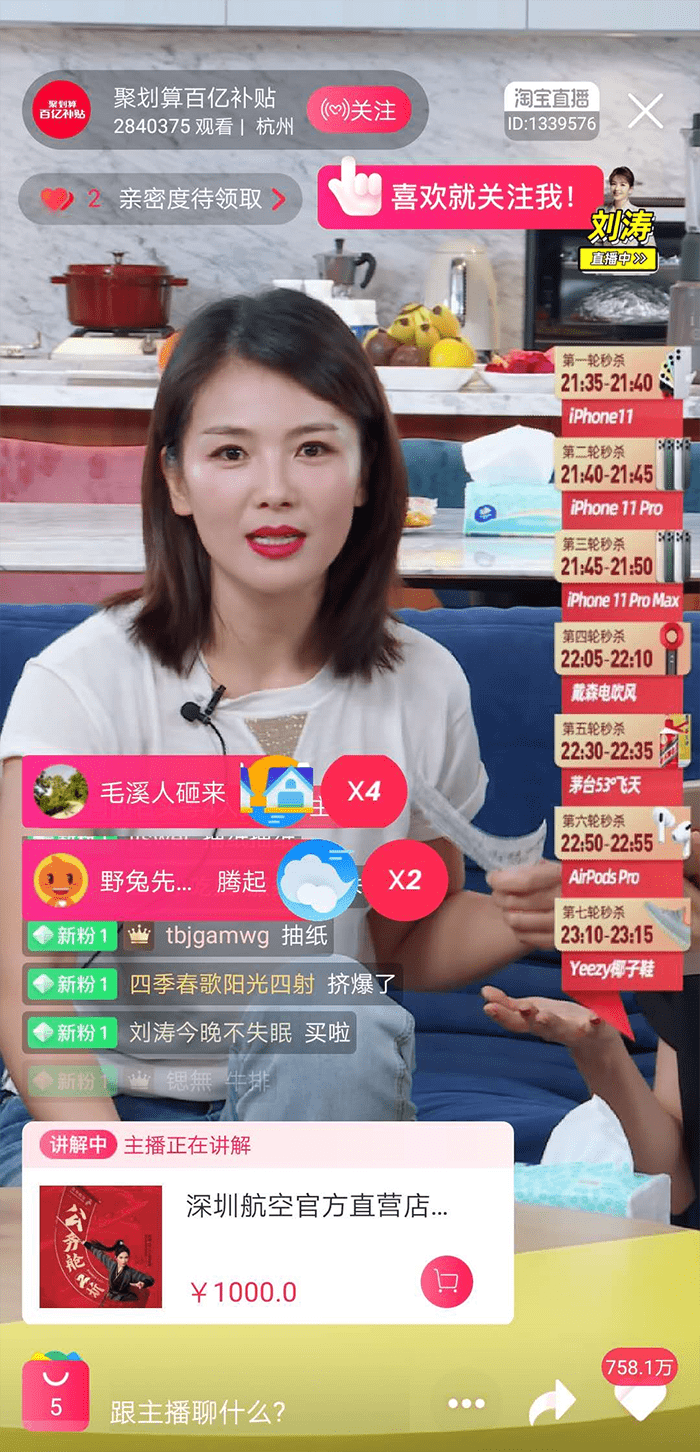Open the 亲密度待领取 reward

point(160,199)
